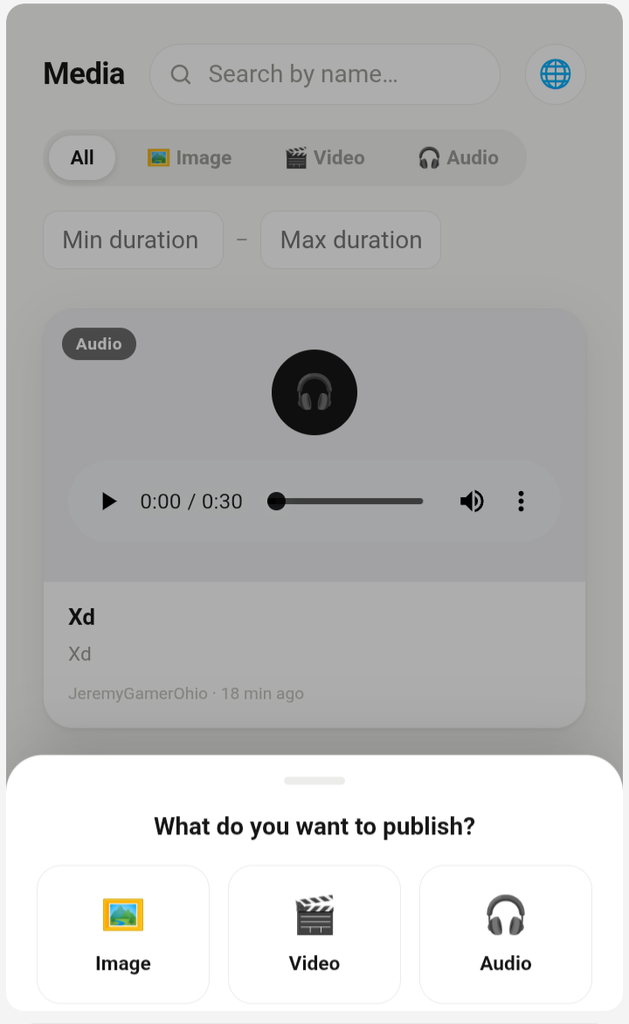Open the Xd media card
629x1024 pixels.
314,655
